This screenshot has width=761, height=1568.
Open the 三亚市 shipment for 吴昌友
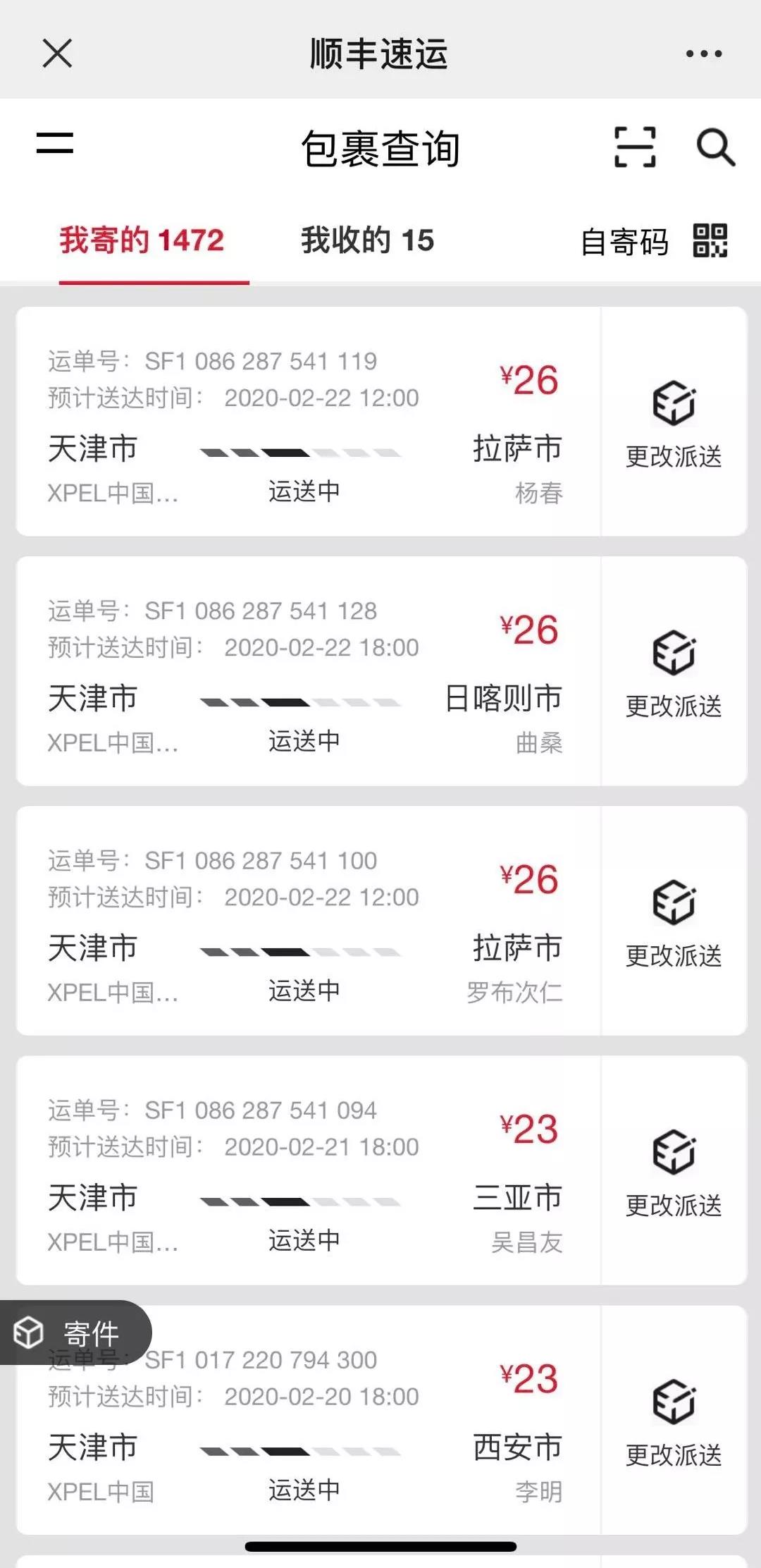point(309,1170)
